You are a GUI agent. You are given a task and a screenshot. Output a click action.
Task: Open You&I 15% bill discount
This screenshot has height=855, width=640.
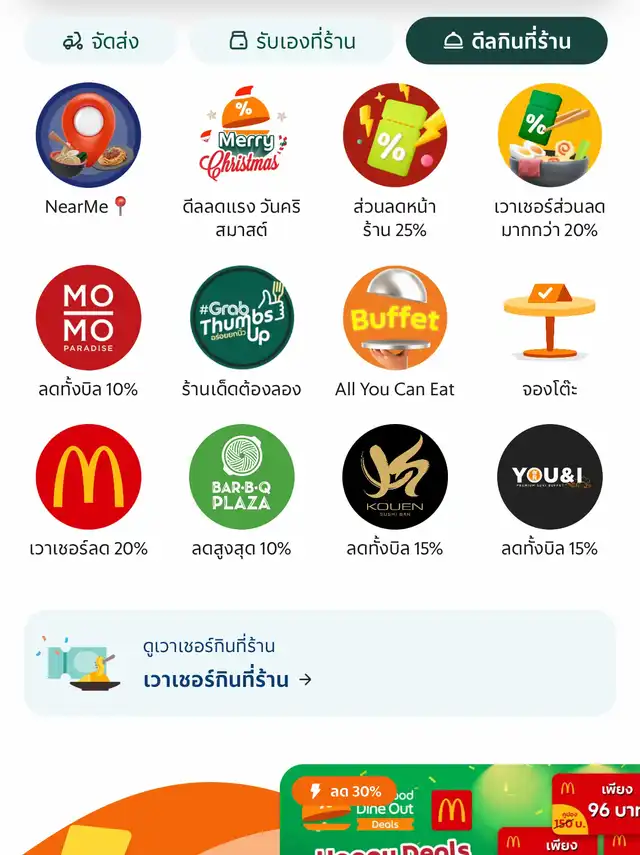(x=549, y=477)
